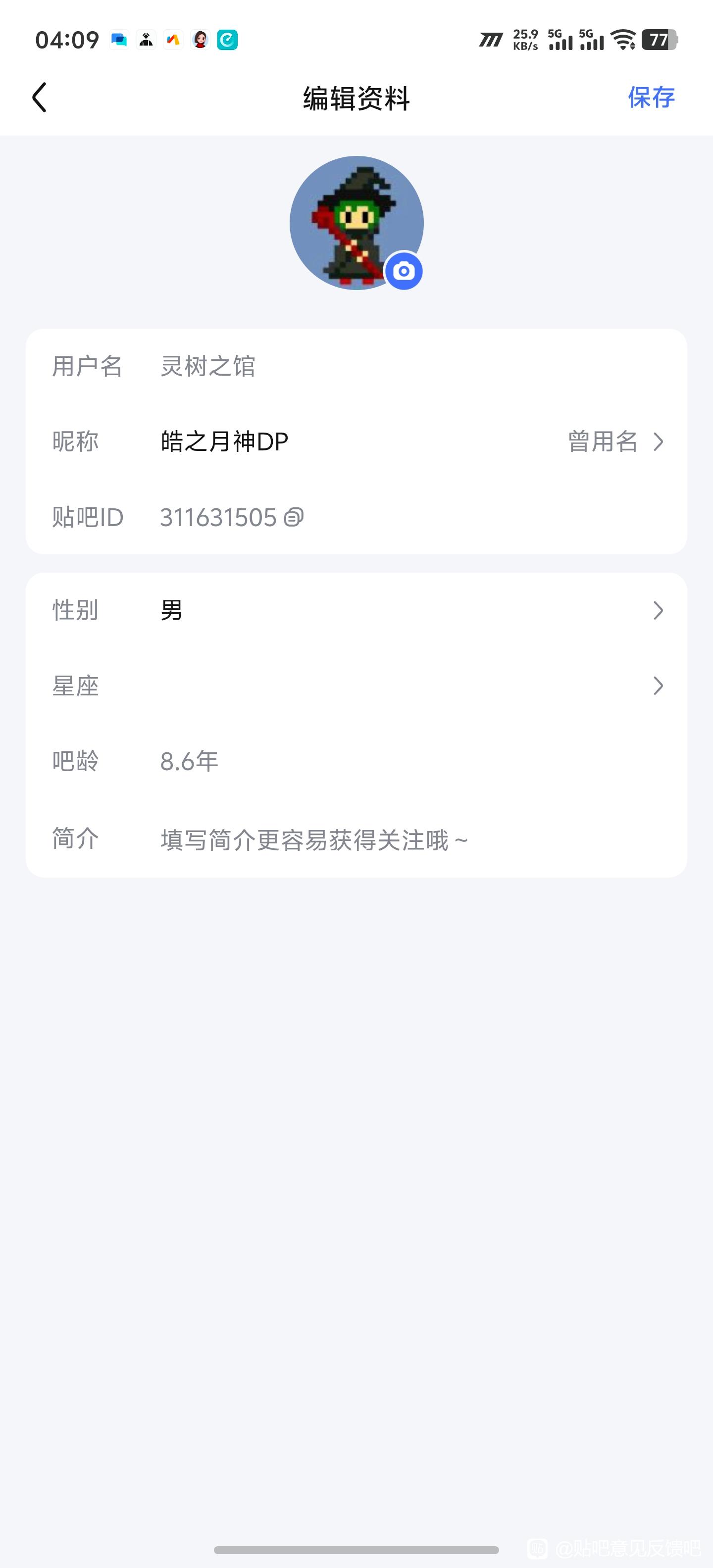Fill in the 简介 bio field
The width and height of the screenshot is (713, 1568).
(314, 840)
